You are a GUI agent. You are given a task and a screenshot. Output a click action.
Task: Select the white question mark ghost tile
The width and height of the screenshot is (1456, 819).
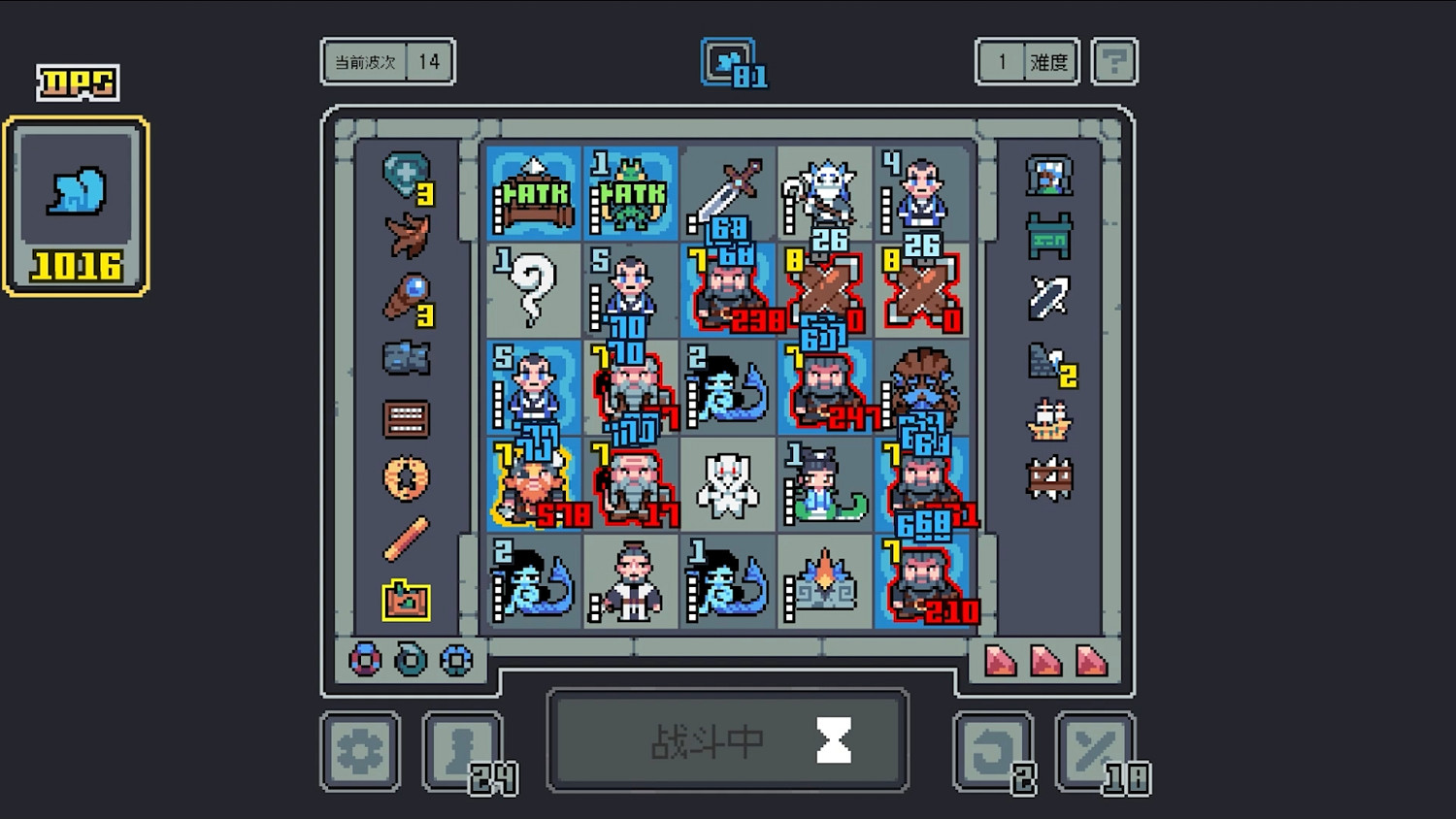pyautogui.click(x=533, y=289)
